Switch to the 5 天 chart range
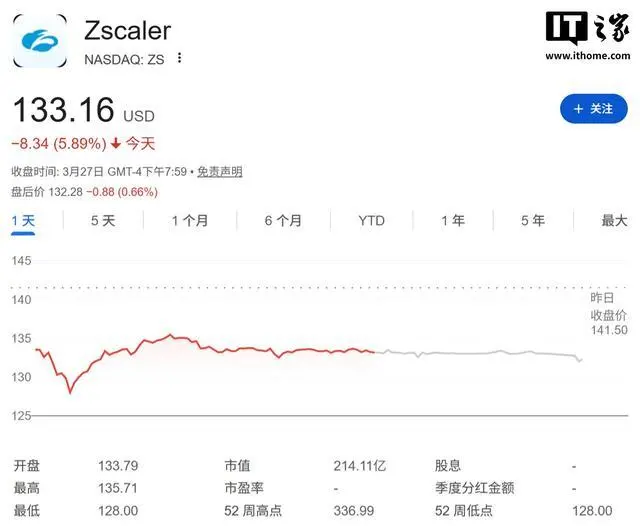Image resolution: width=640 pixels, height=526 pixels. point(103,221)
